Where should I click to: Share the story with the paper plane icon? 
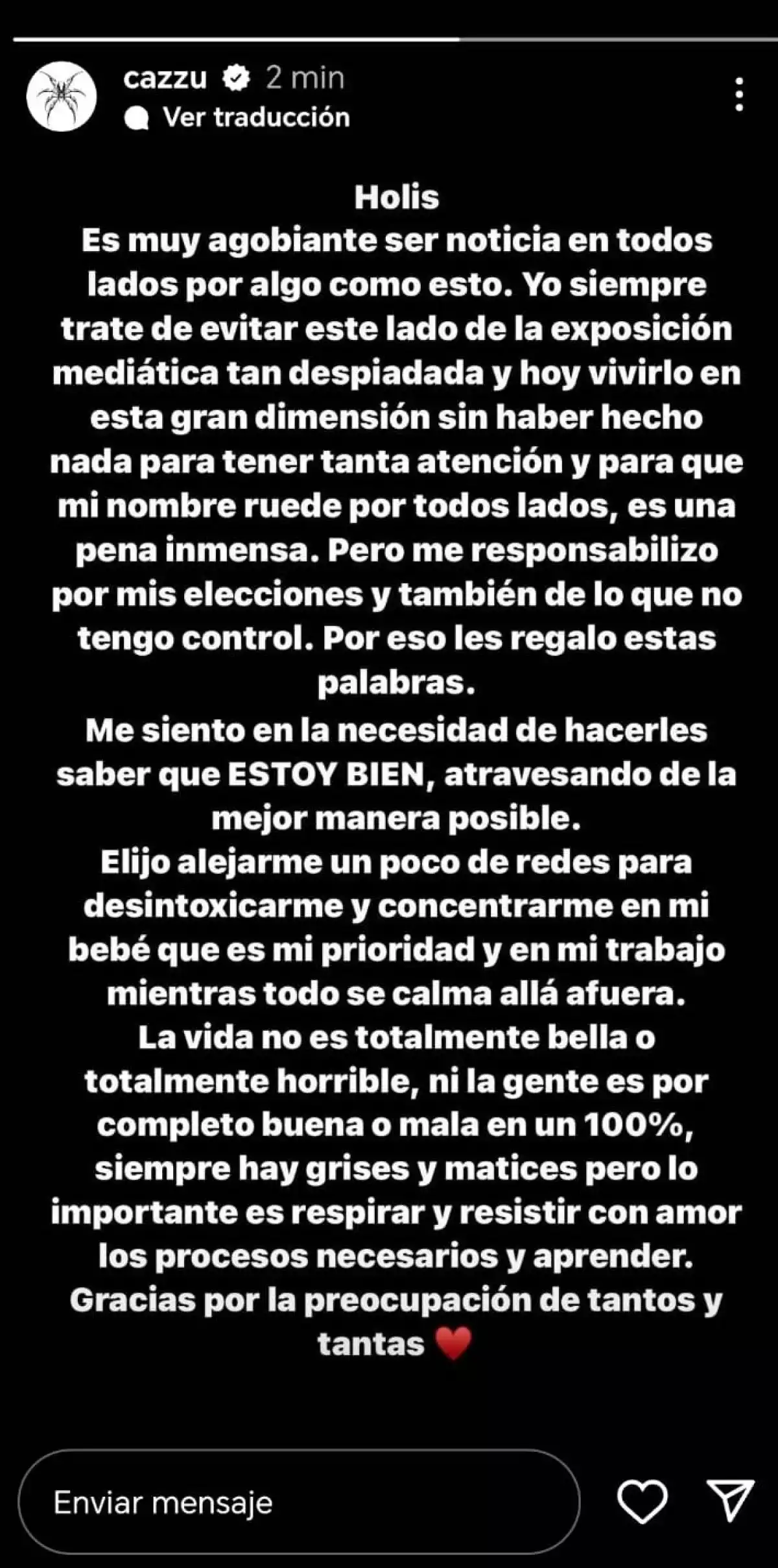pyautogui.click(x=730, y=1502)
